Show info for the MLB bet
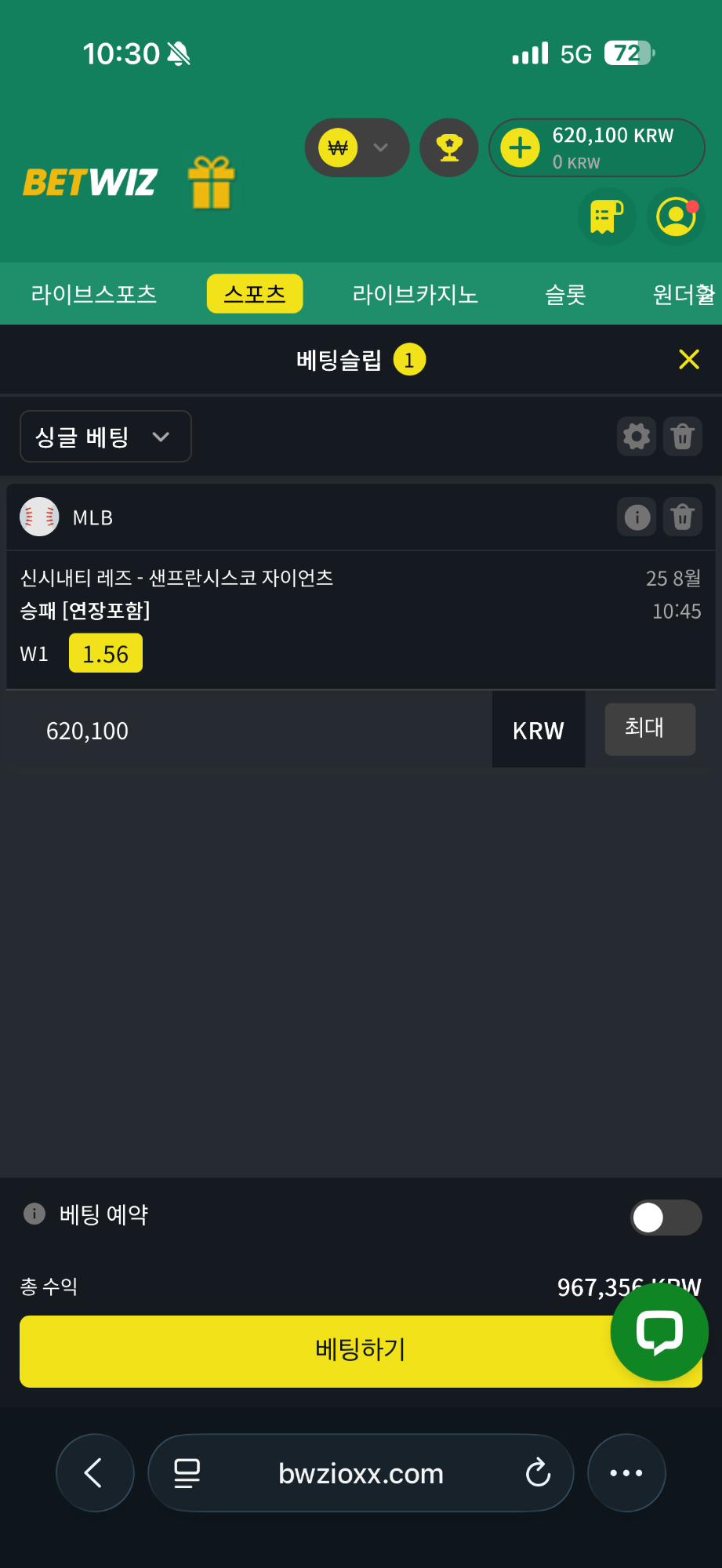This screenshot has width=722, height=1568. (637, 517)
